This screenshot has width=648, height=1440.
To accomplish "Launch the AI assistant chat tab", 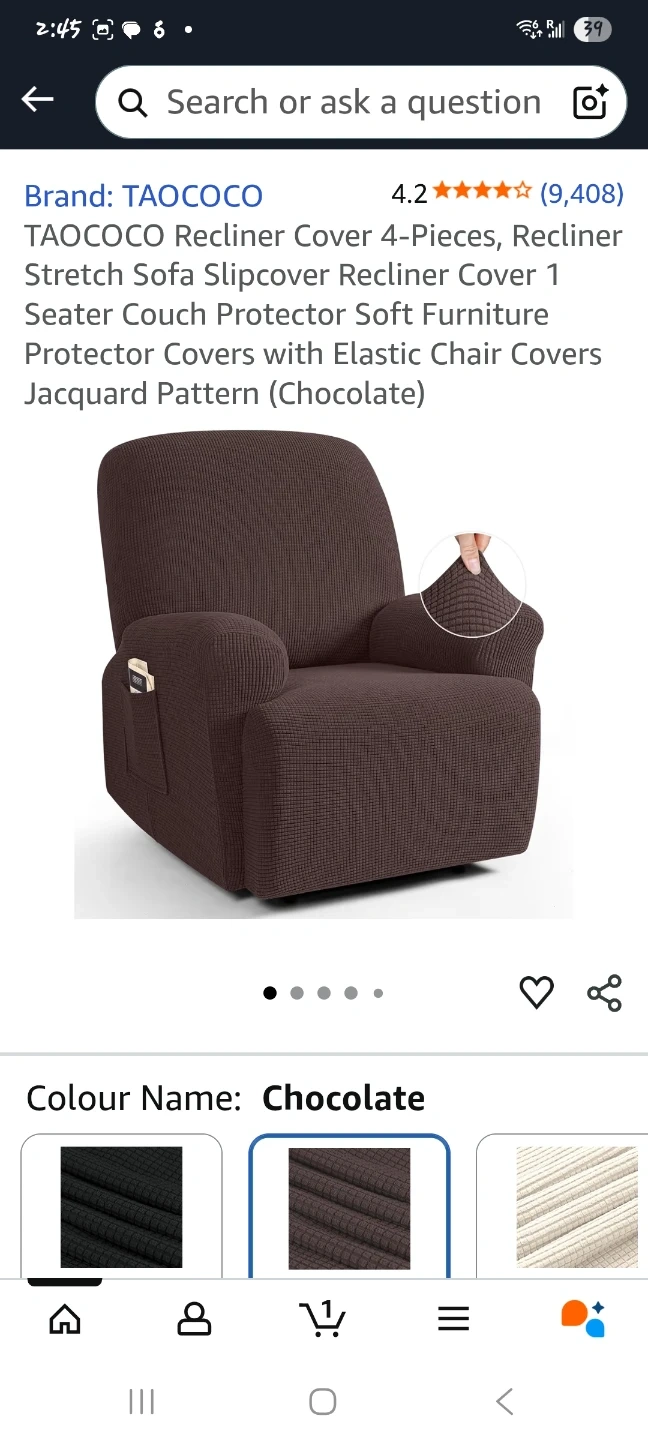I will click(x=583, y=1319).
